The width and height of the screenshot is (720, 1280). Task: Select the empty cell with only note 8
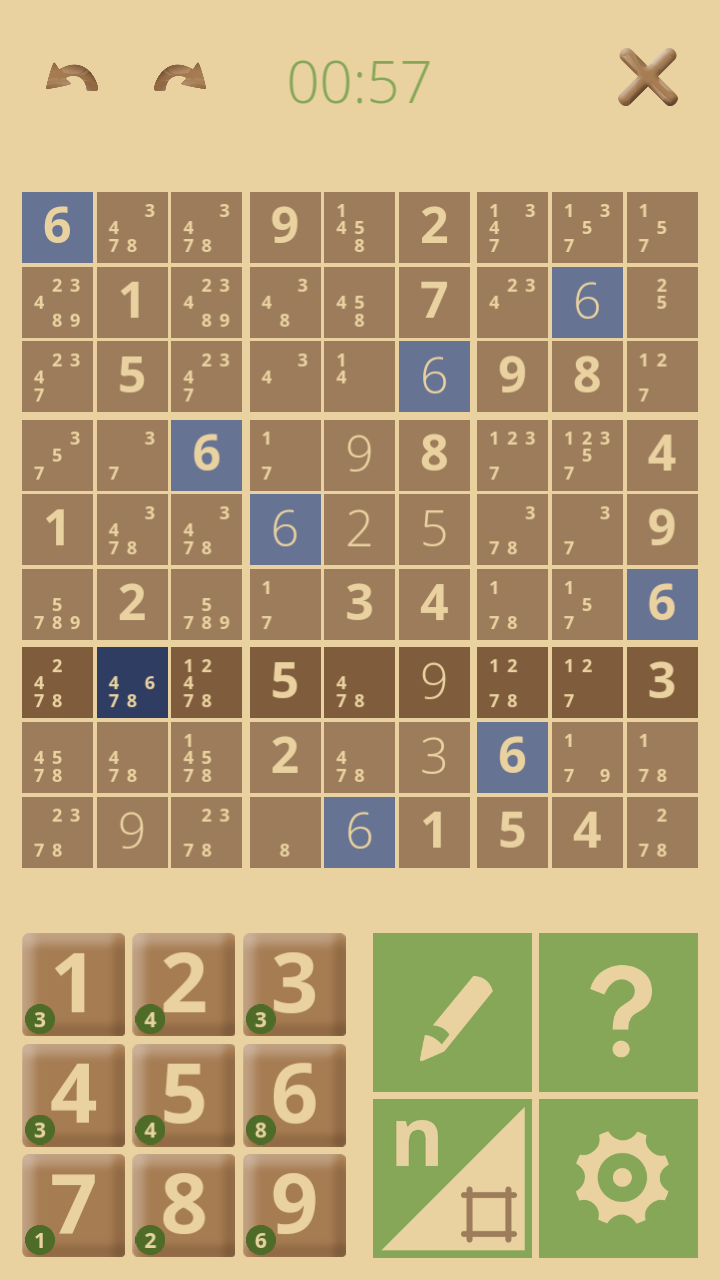pos(285,832)
